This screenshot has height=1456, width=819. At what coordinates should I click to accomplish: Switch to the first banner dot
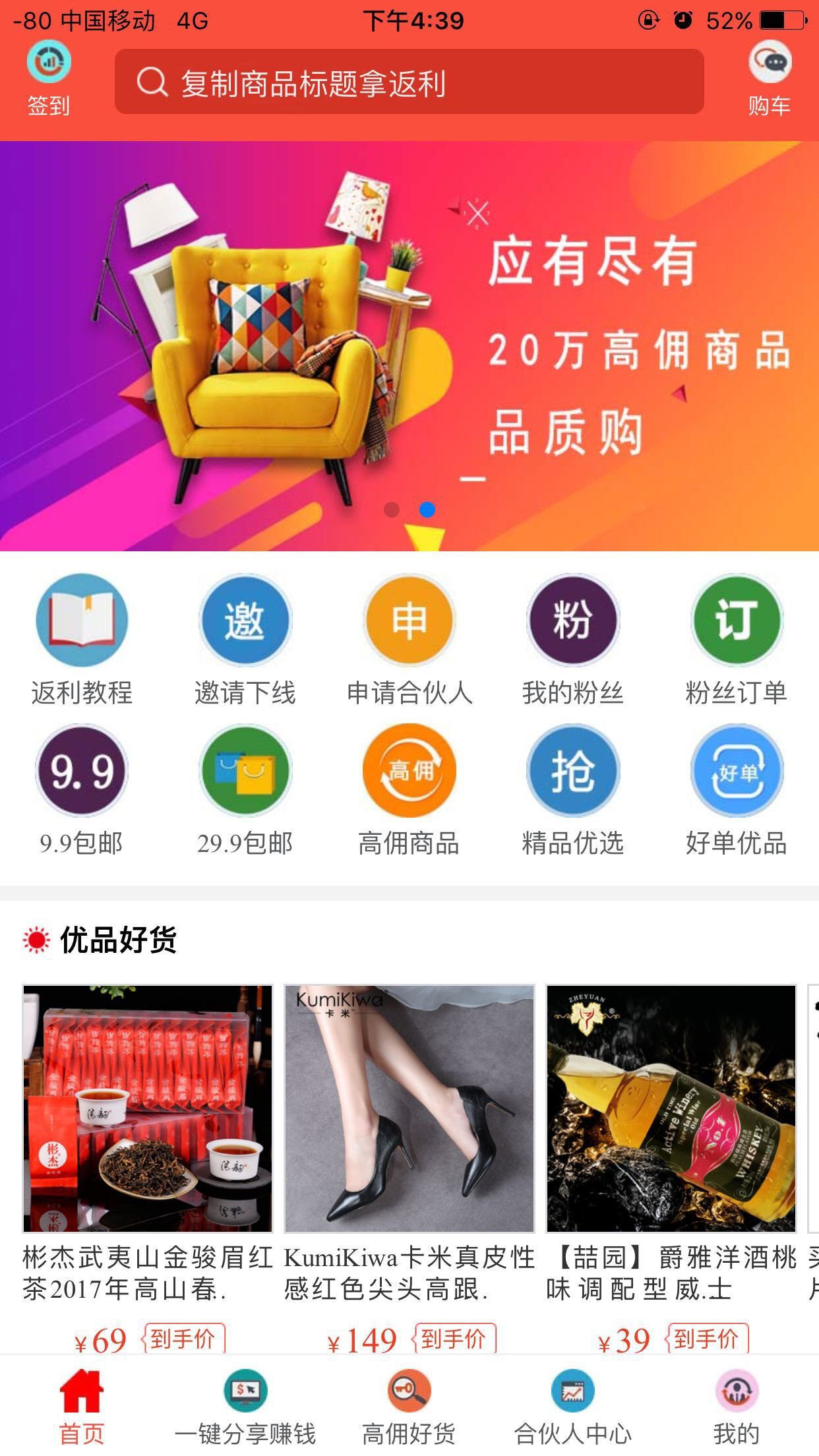[392, 509]
